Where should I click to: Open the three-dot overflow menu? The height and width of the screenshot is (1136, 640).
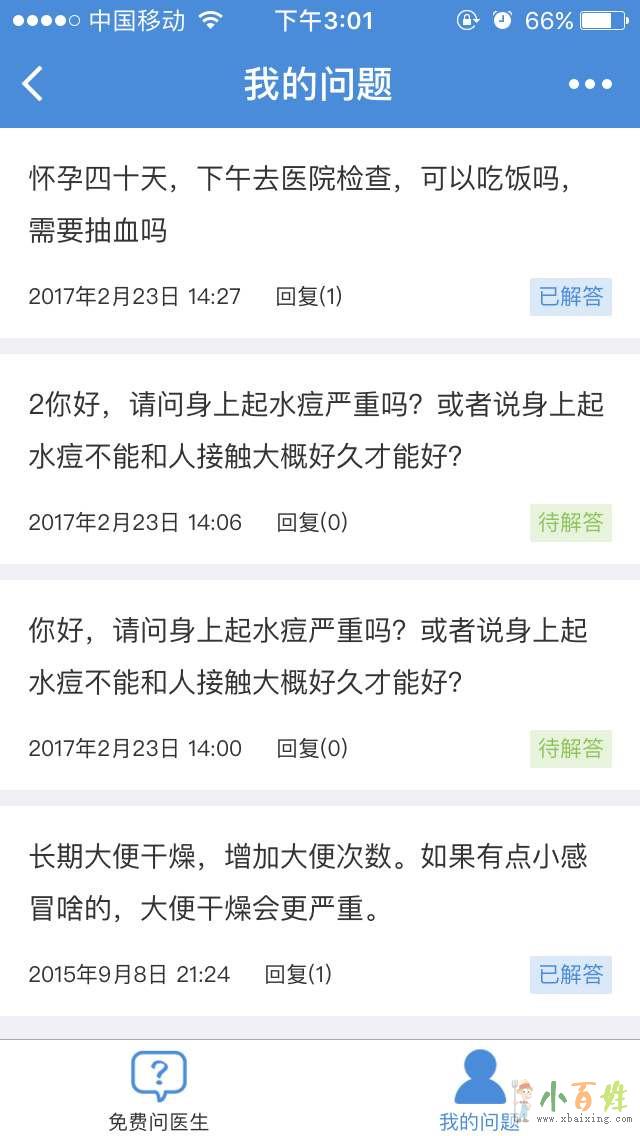[x=590, y=85]
